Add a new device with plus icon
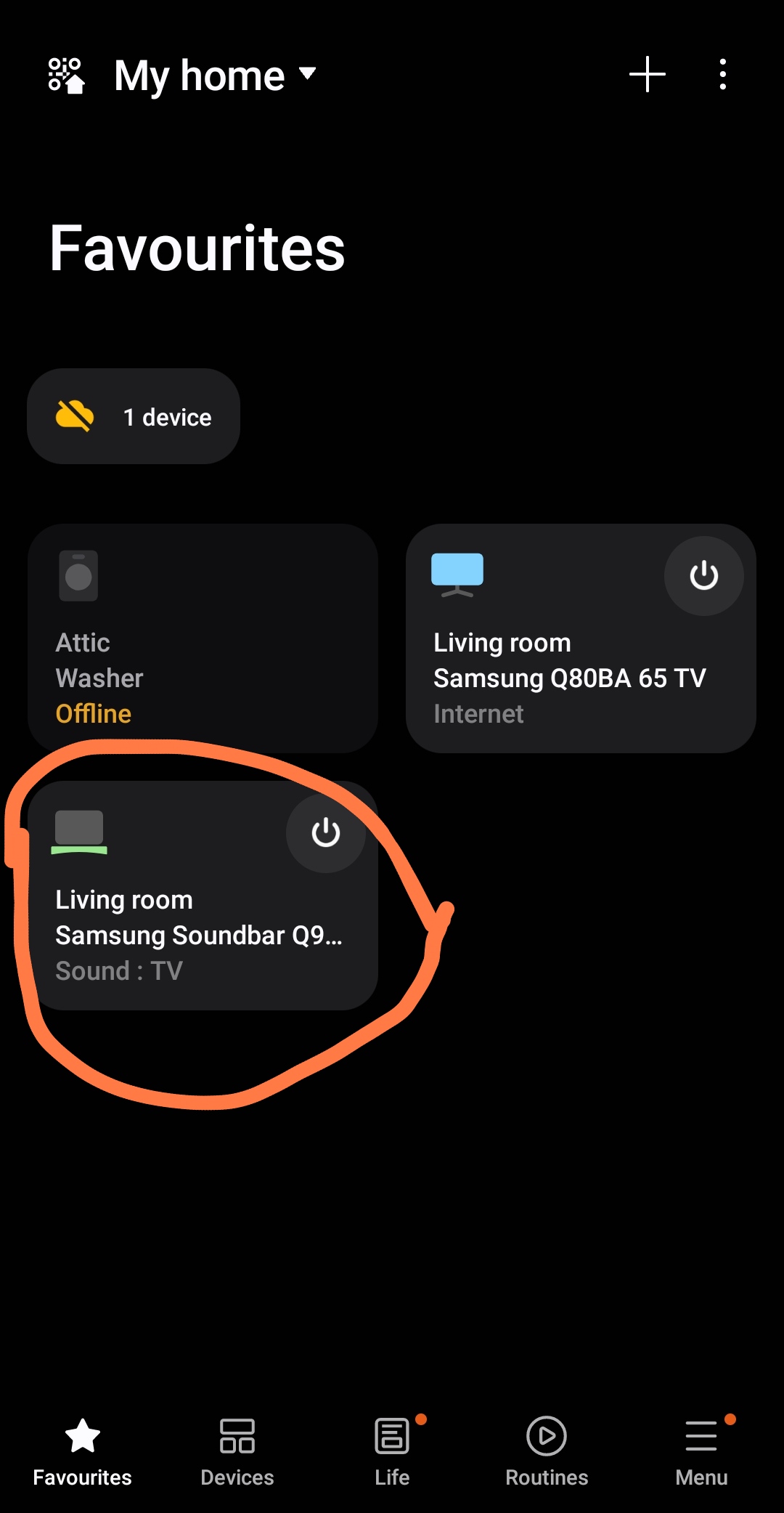This screenshot has width=784, height=1513. (x=646, y=75)
